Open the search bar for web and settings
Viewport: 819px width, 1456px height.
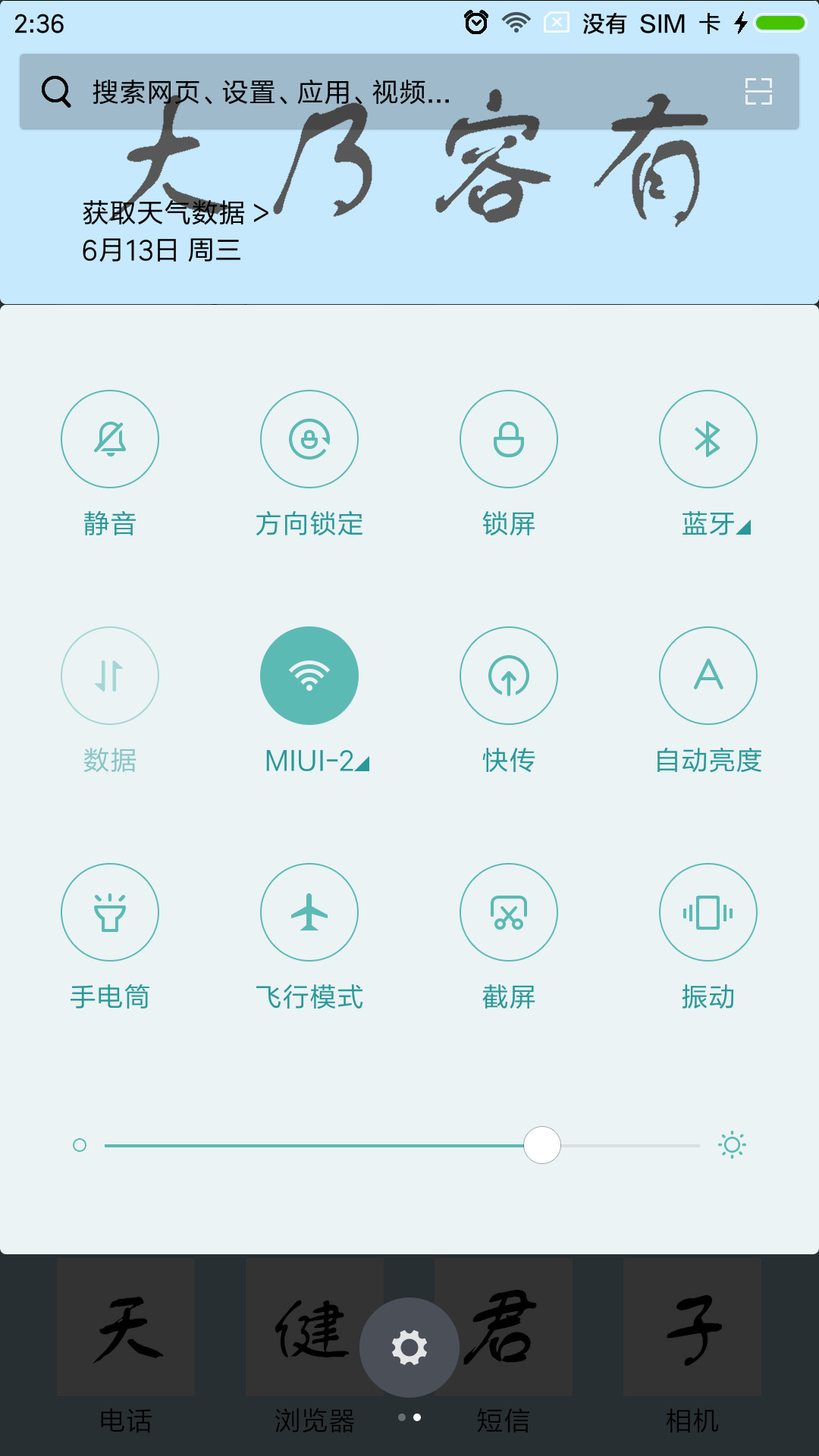click(409, 92)
